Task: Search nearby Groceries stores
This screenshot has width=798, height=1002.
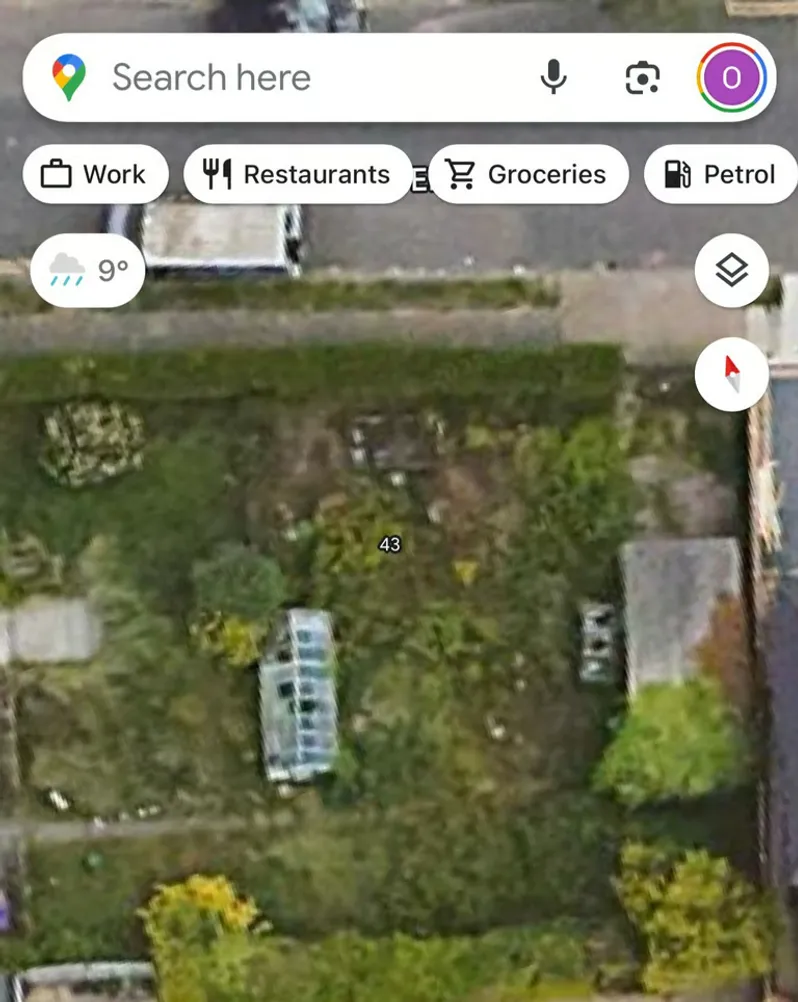Action: (x=530, y=173)
